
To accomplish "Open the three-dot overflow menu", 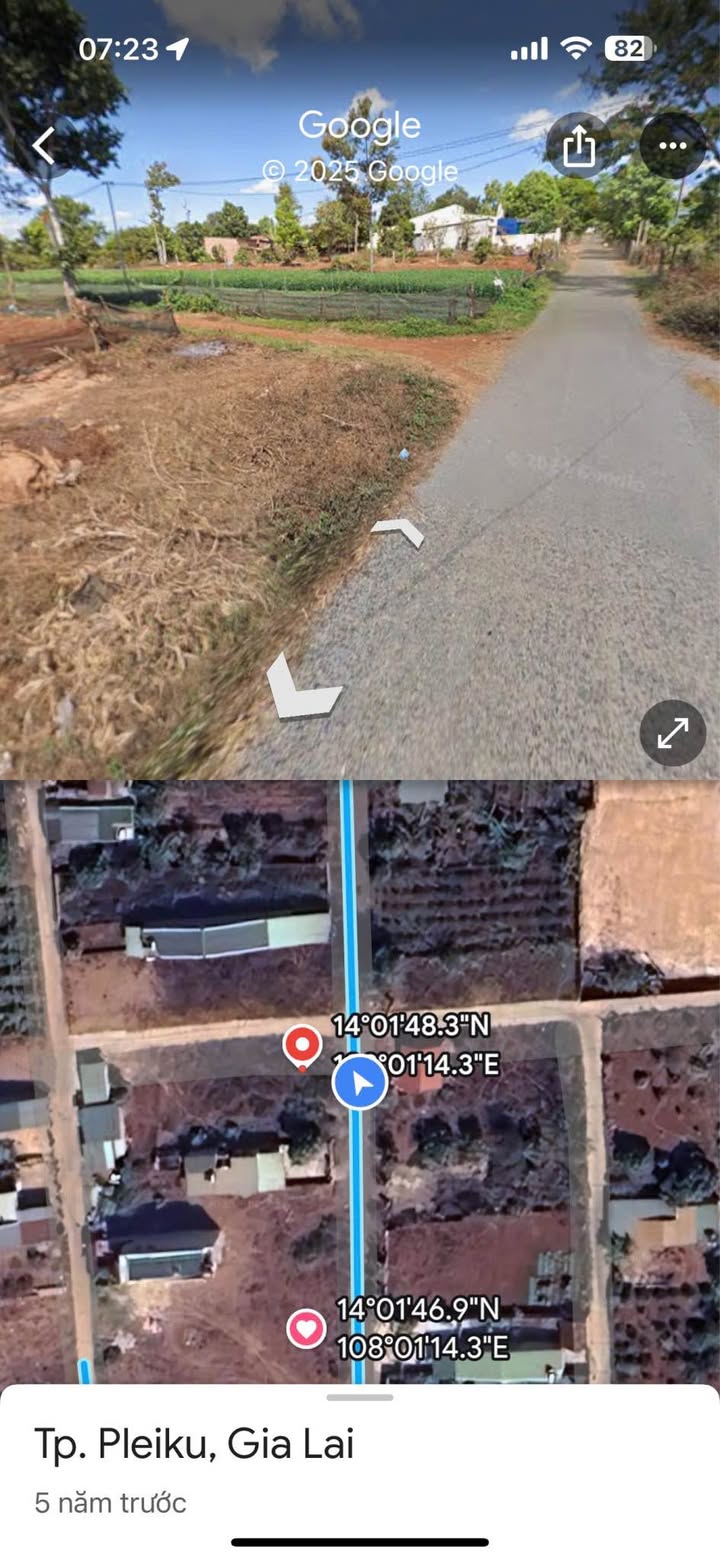I will coord(672,146).
